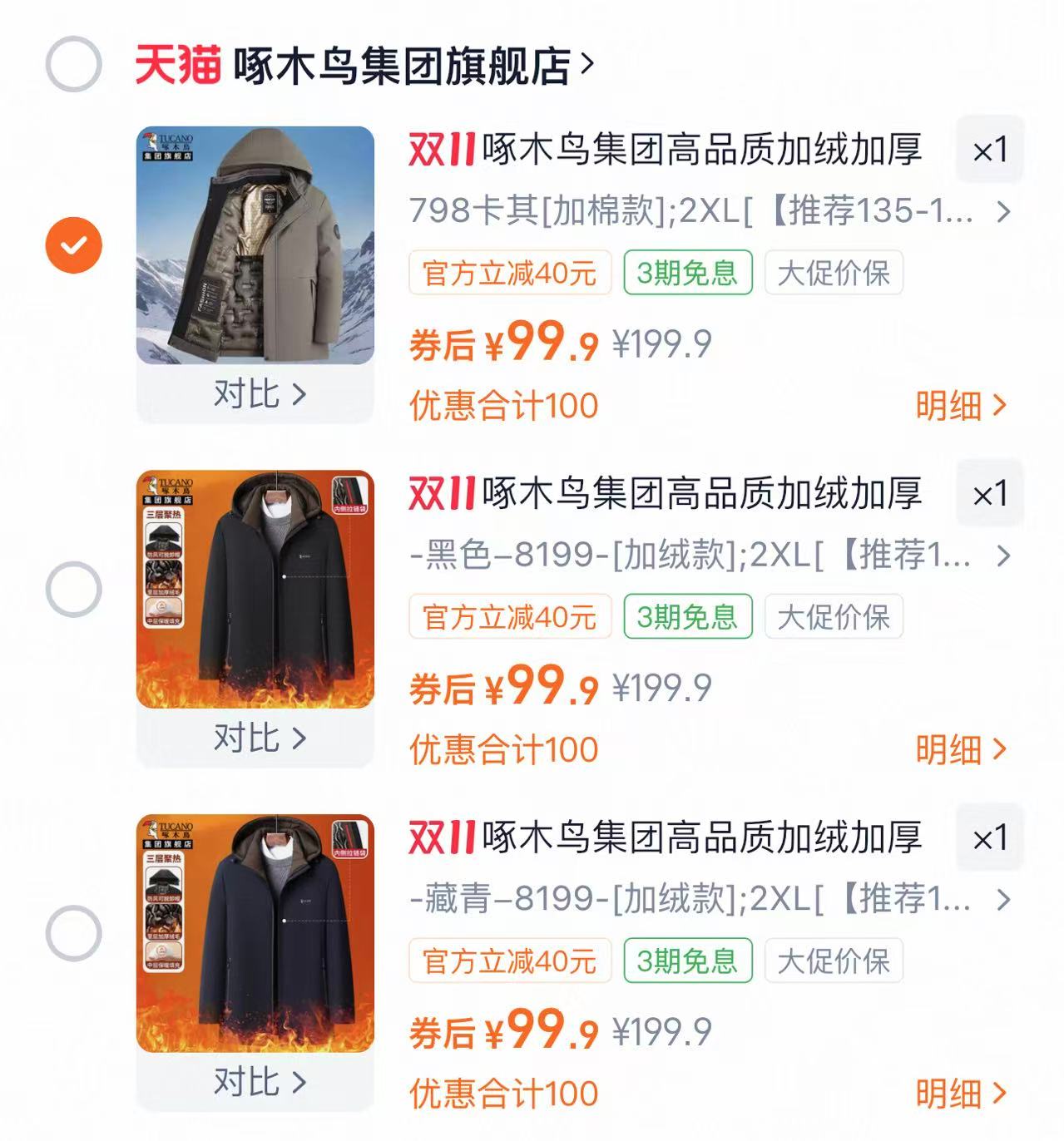Click the 3期免息 tag on the khaki jacket

(688, 274)
